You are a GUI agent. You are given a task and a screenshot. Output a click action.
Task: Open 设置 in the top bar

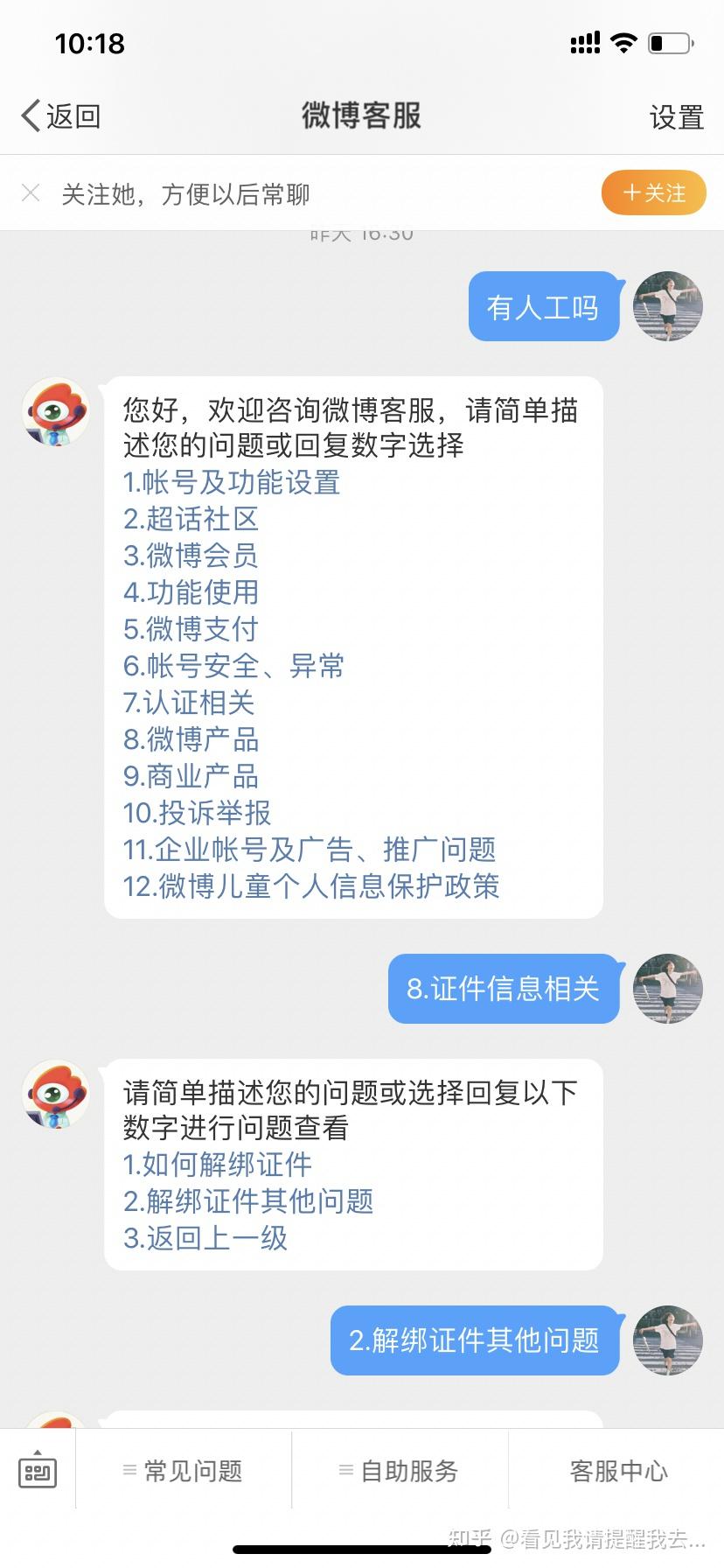[x=676, y=116]
